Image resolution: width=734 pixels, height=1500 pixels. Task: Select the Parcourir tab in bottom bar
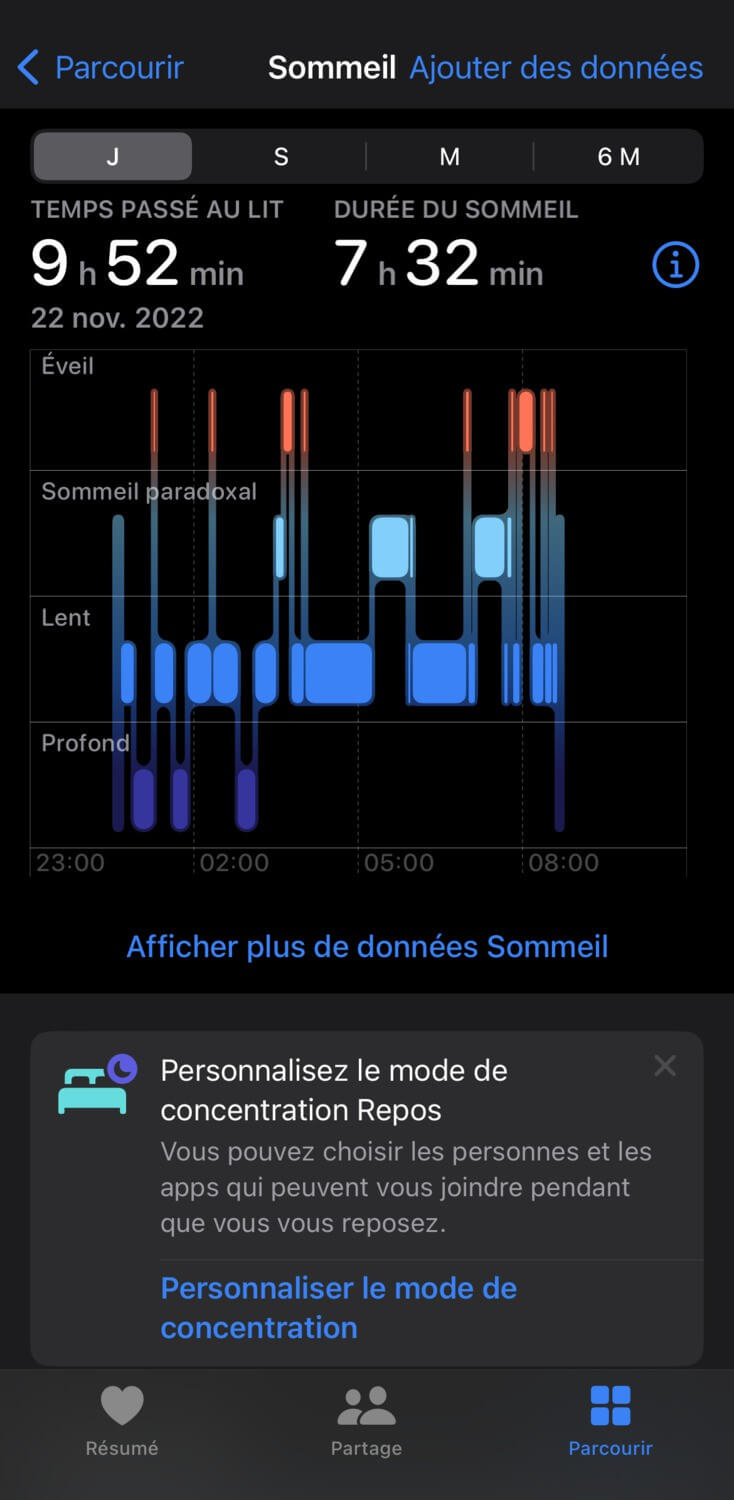610,1421
